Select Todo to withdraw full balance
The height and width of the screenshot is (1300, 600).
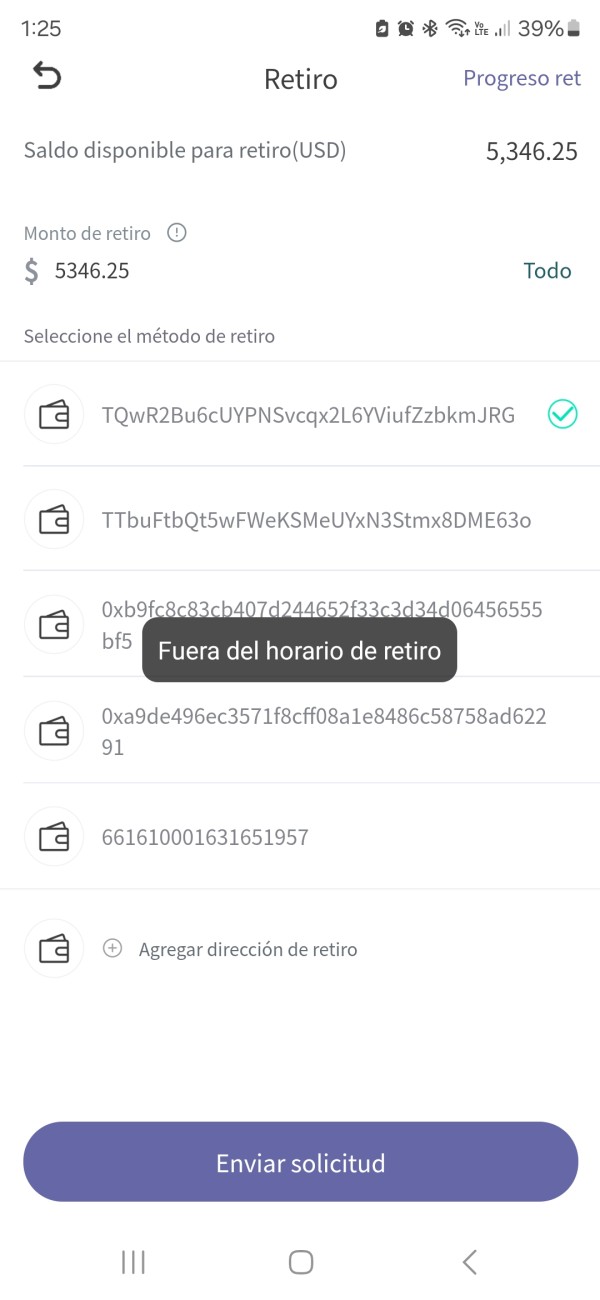[x=548, y=271]
